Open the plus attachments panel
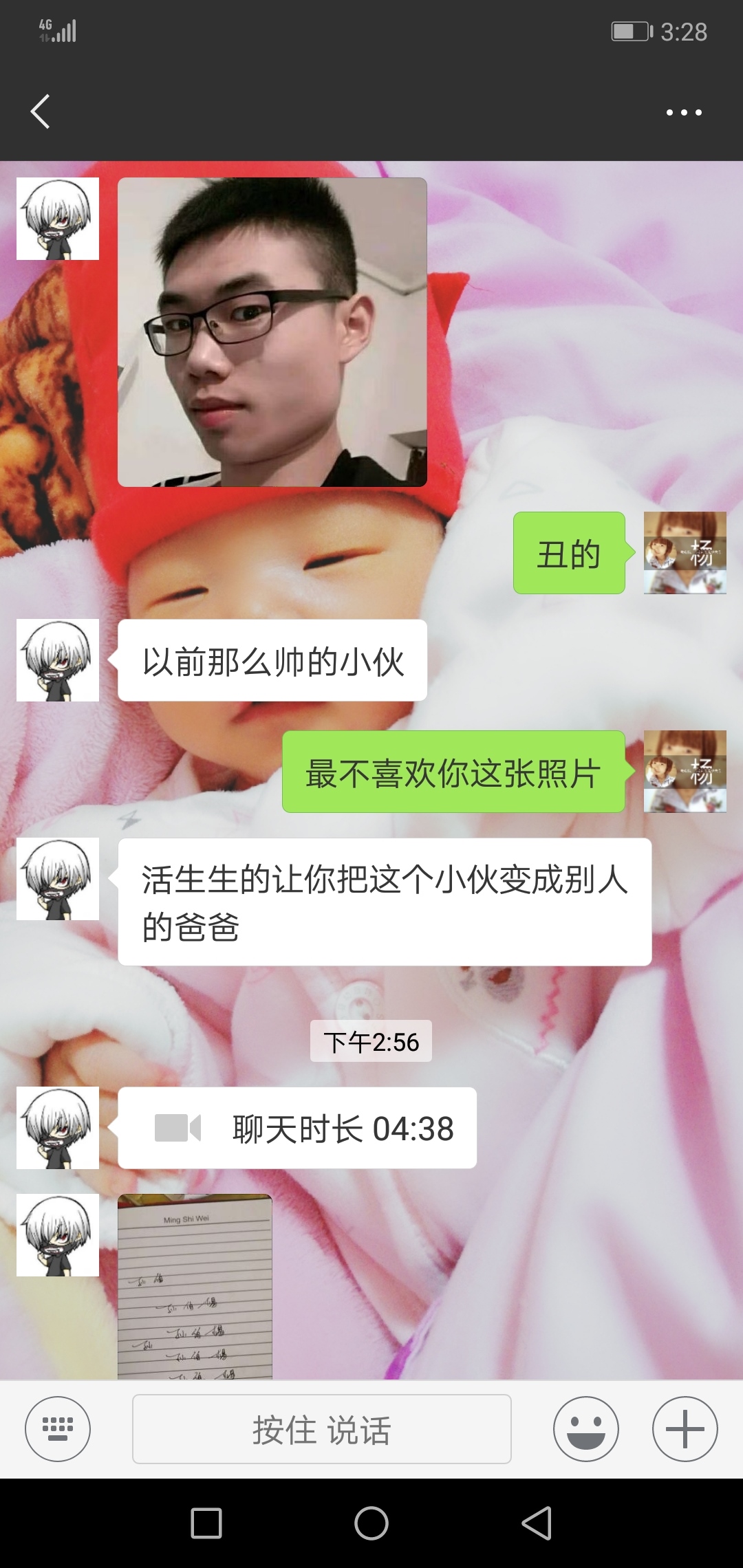Screen dimensions: 743x1568 pyautogui.click(x=685, y=1428)
